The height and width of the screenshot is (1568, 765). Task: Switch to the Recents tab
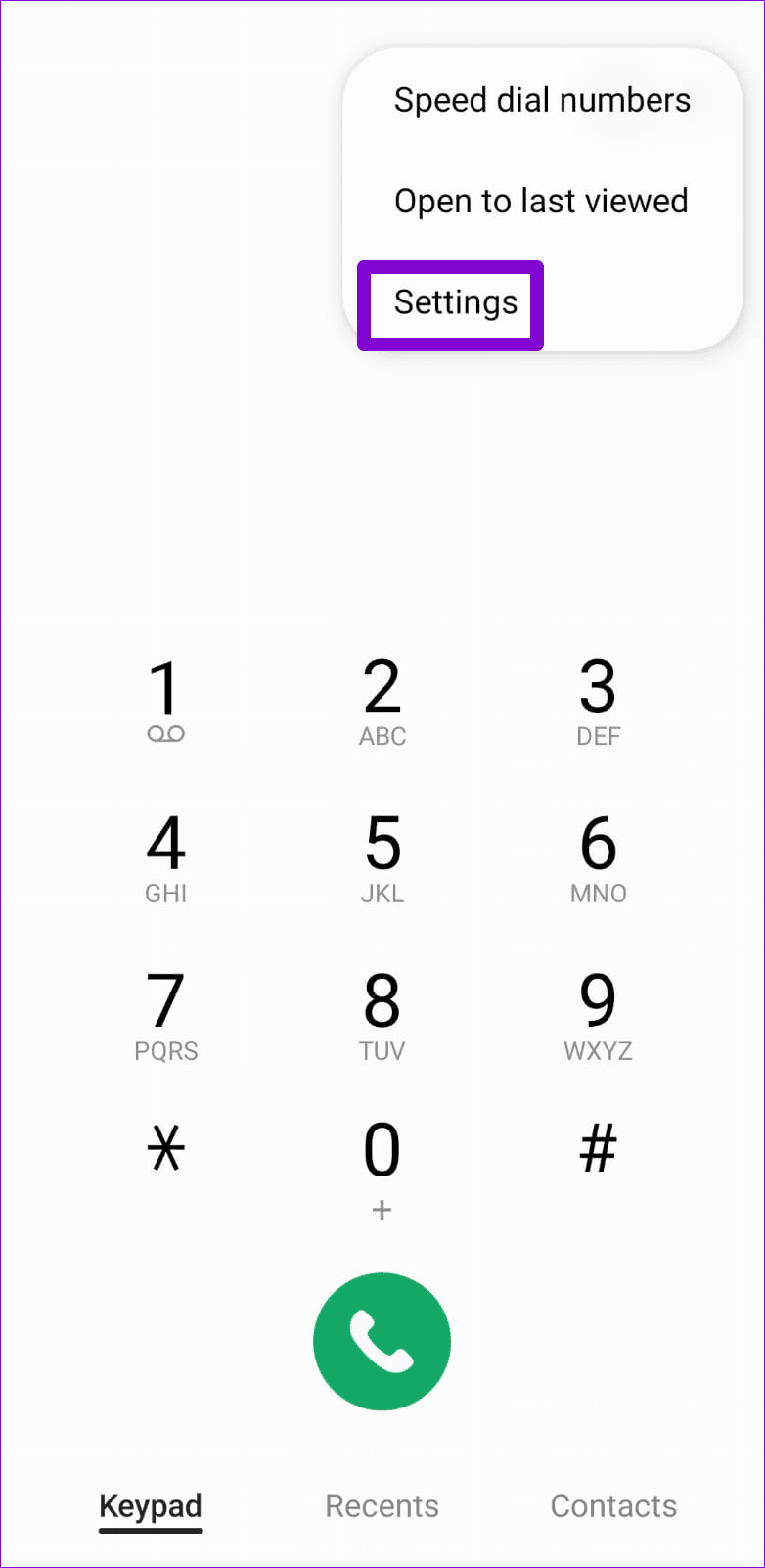pyautogui.click(x=382, y=1507)
